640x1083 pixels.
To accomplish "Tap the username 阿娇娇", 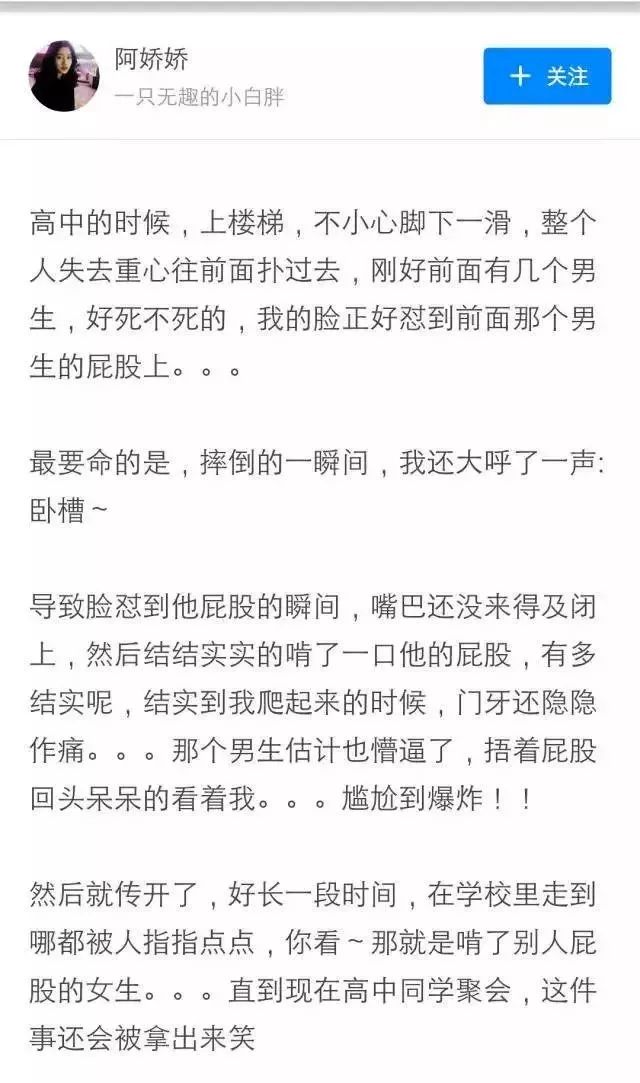I will click(x=151, y=59).
